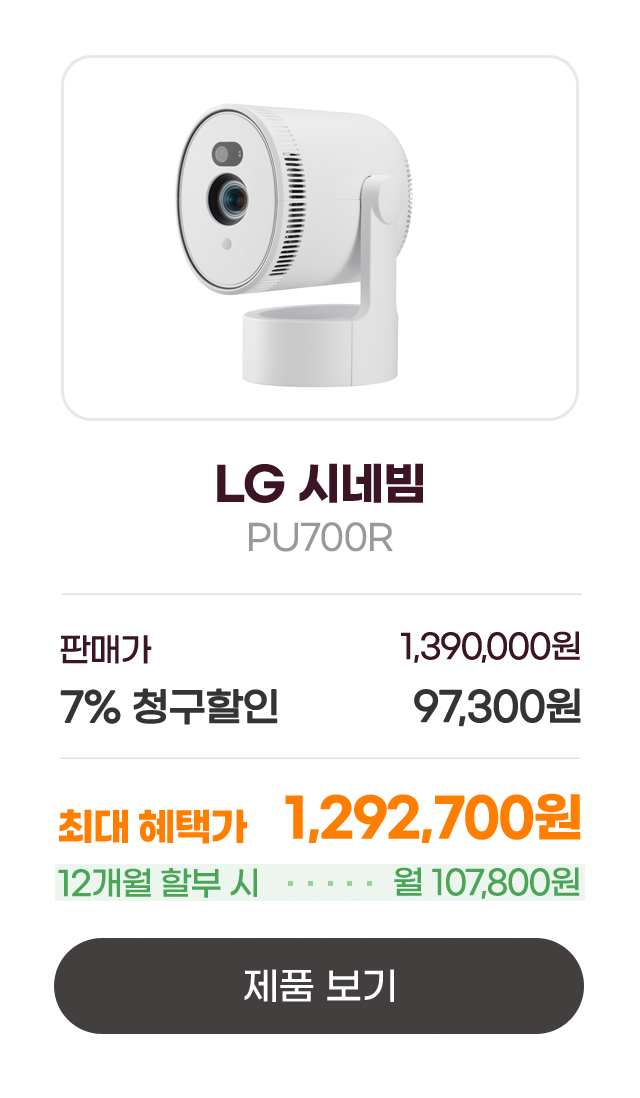Tap the 제품 보기 button
640x1098 pixels.
(x=319, y=986)
